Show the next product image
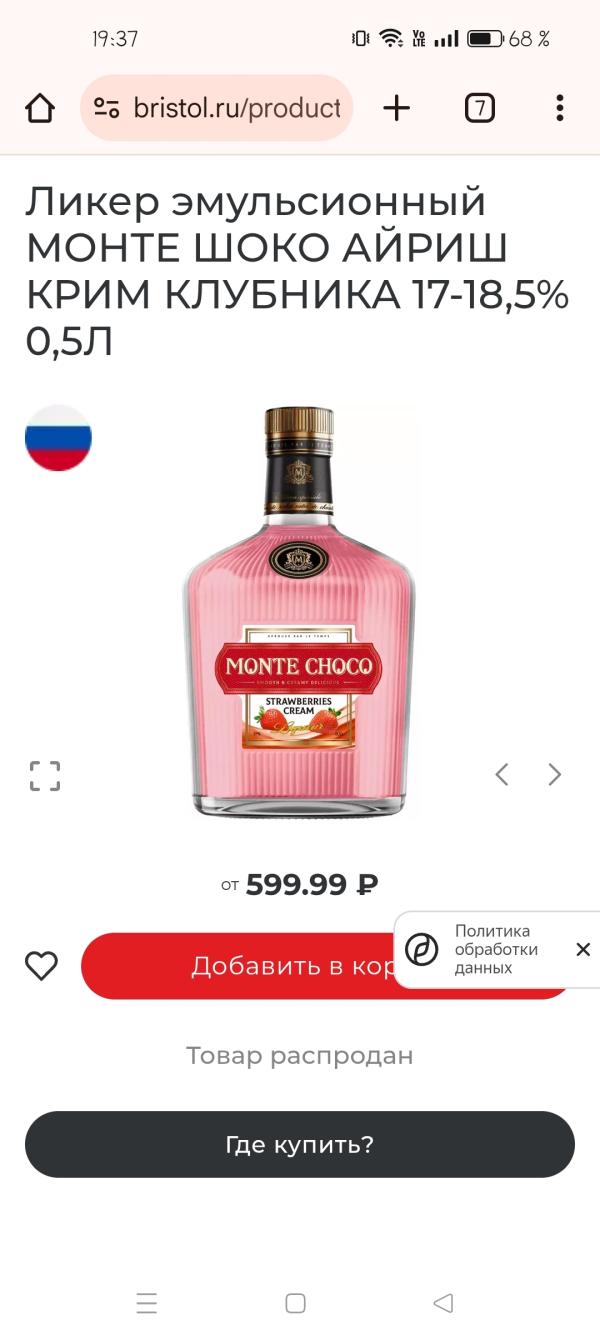Screen dimensions: 600x1339 click(x=554, y=775)
